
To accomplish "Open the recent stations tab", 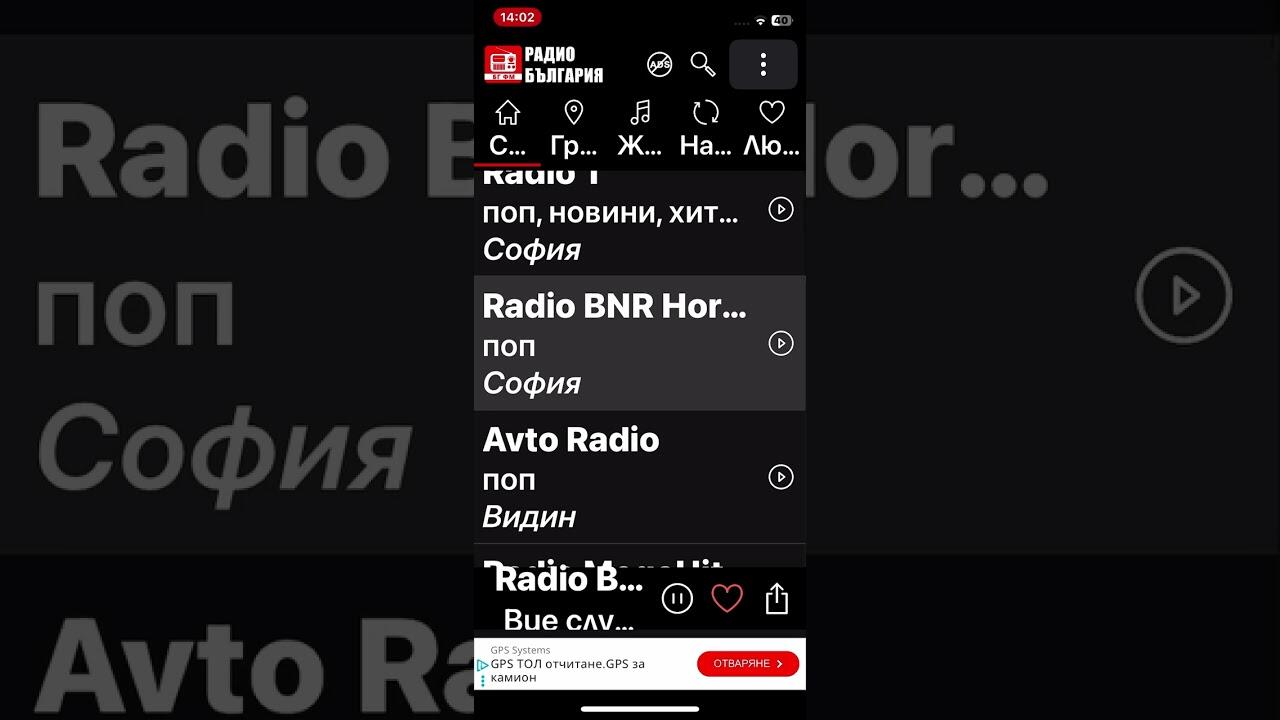I will point(706,128).
